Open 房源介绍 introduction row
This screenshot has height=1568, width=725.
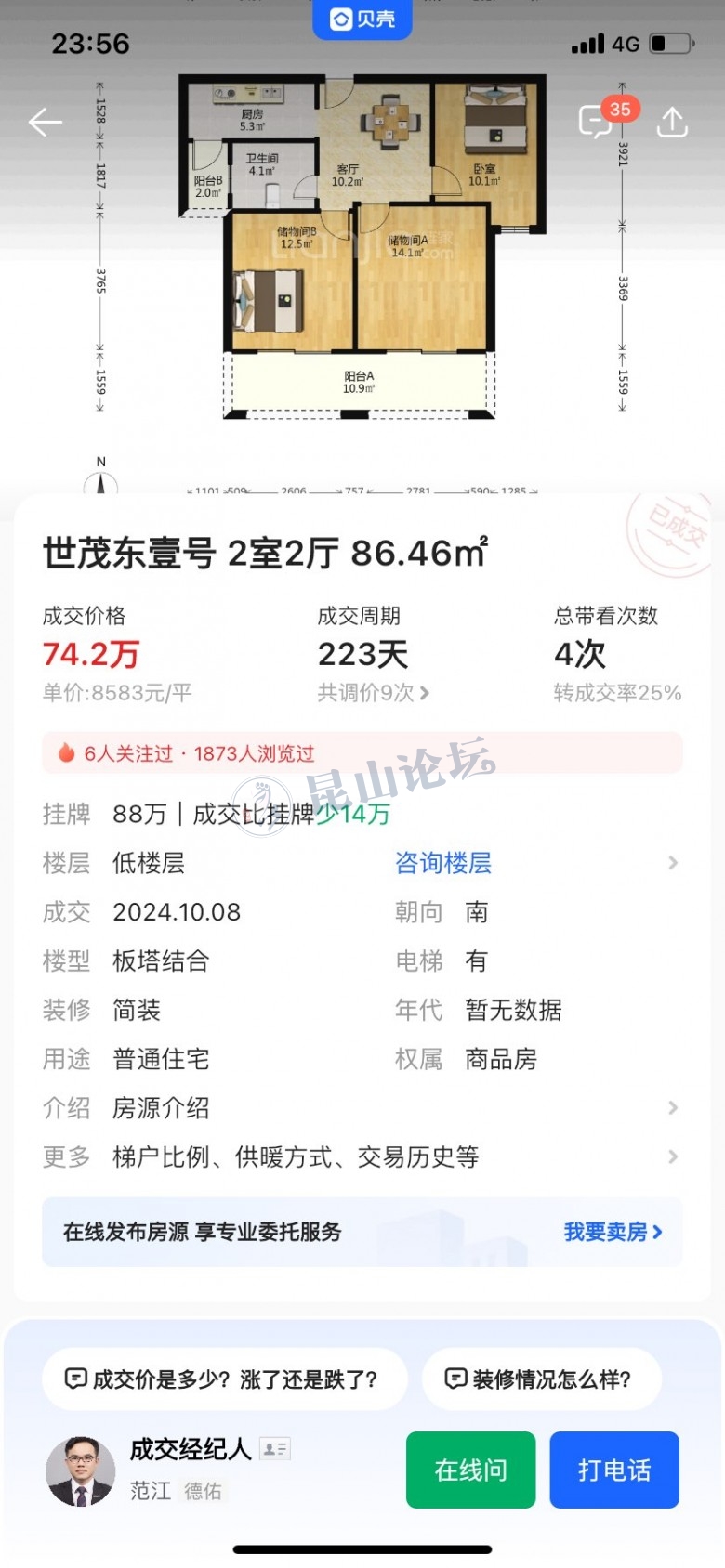click(x=361, y=1107)
